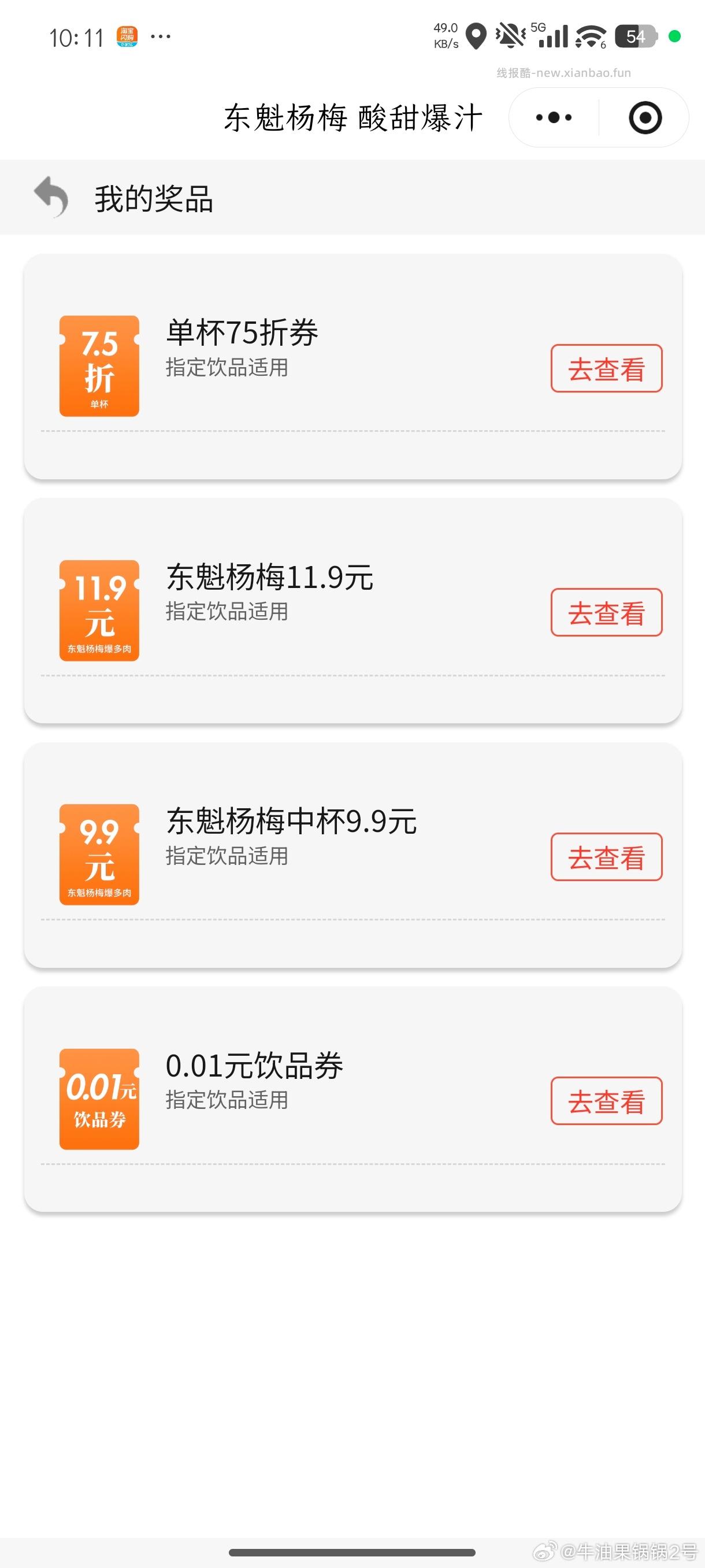The image size is (705, 1568).
Task: Open the 线报酷 watermark link text
Action: tap(563, 72)
